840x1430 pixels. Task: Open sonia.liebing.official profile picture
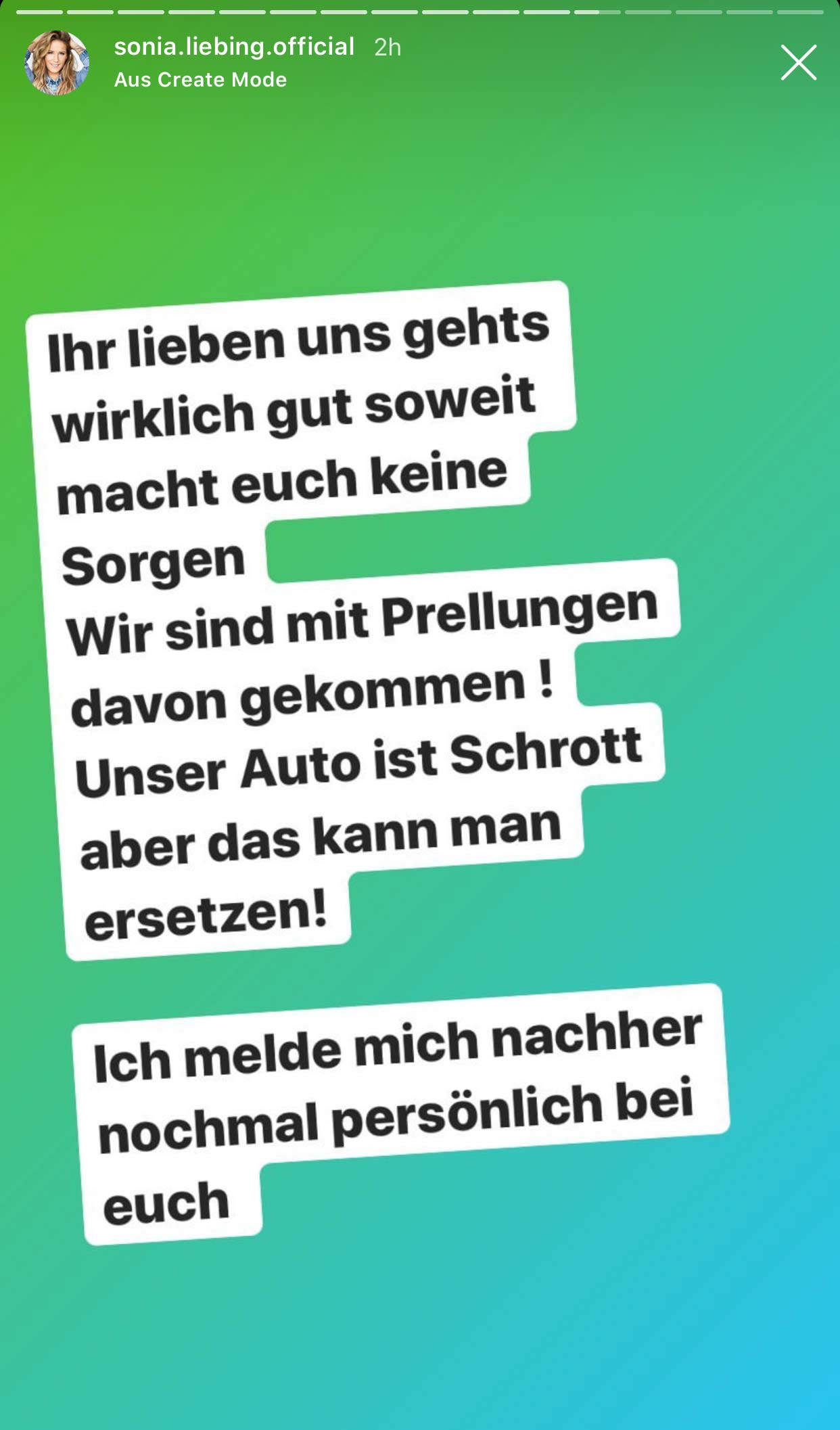point(57,62)
